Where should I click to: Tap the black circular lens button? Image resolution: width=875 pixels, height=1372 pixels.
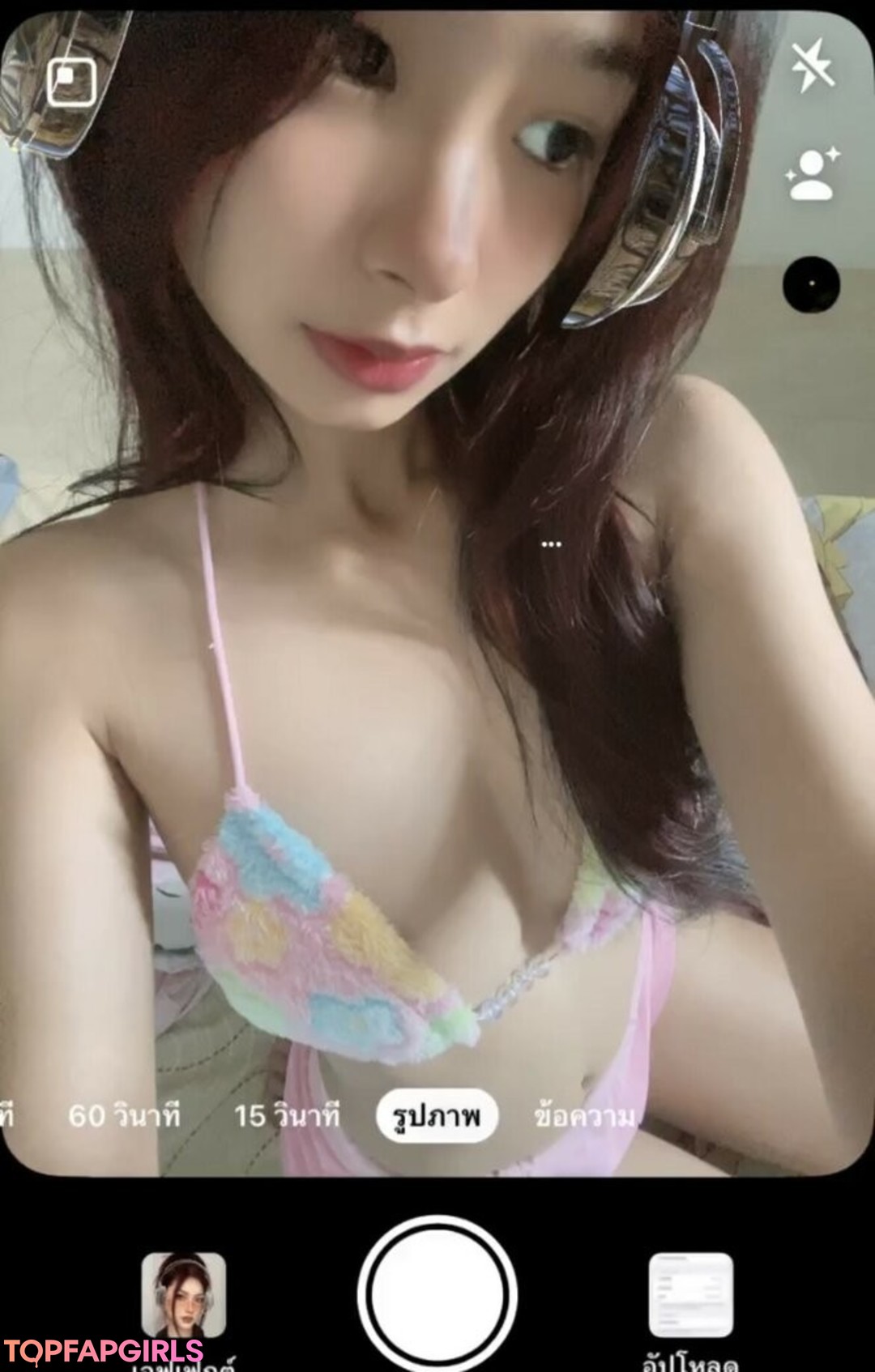[x=811, y=284]
